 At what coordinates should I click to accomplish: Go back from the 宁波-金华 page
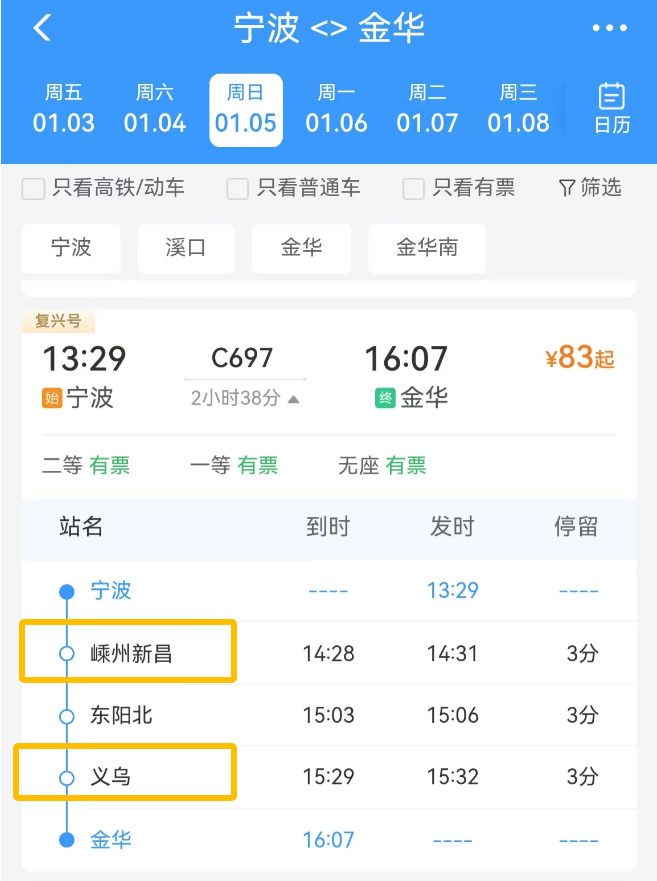point(42,28)
